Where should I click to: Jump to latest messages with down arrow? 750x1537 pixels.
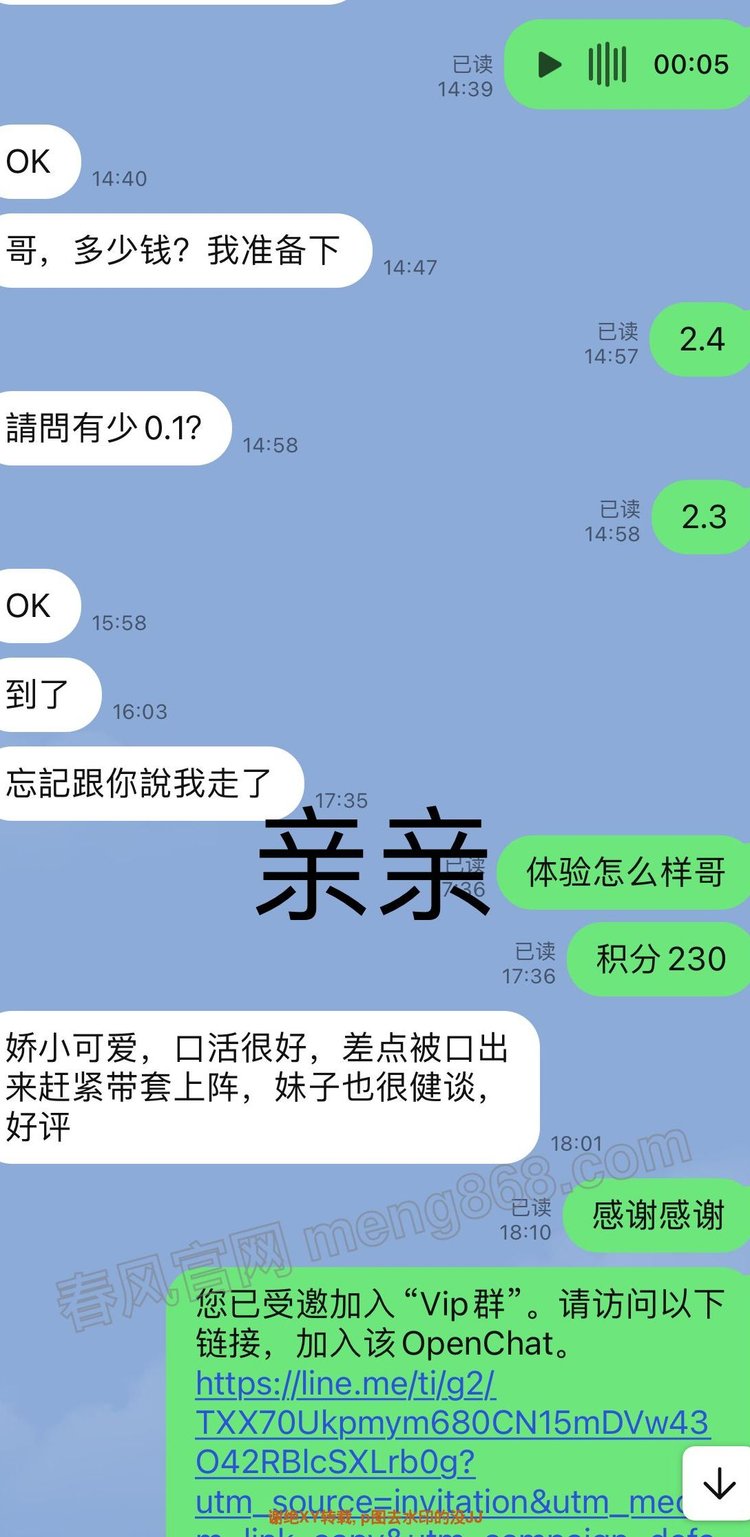point(718,1486)
